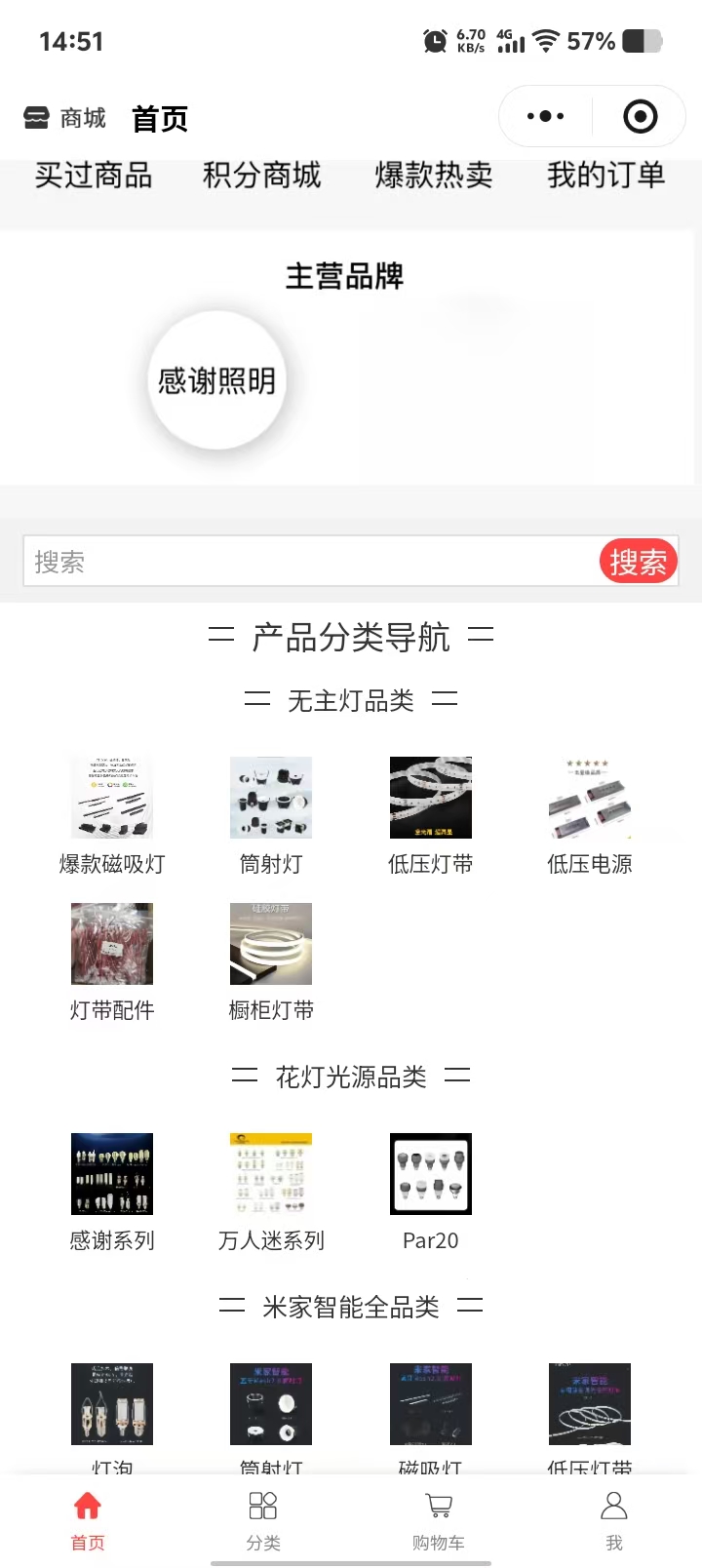Screen dimensions: 702x1568
Task: View 爆款热卖 hot sellers
Action: [434, 176]
